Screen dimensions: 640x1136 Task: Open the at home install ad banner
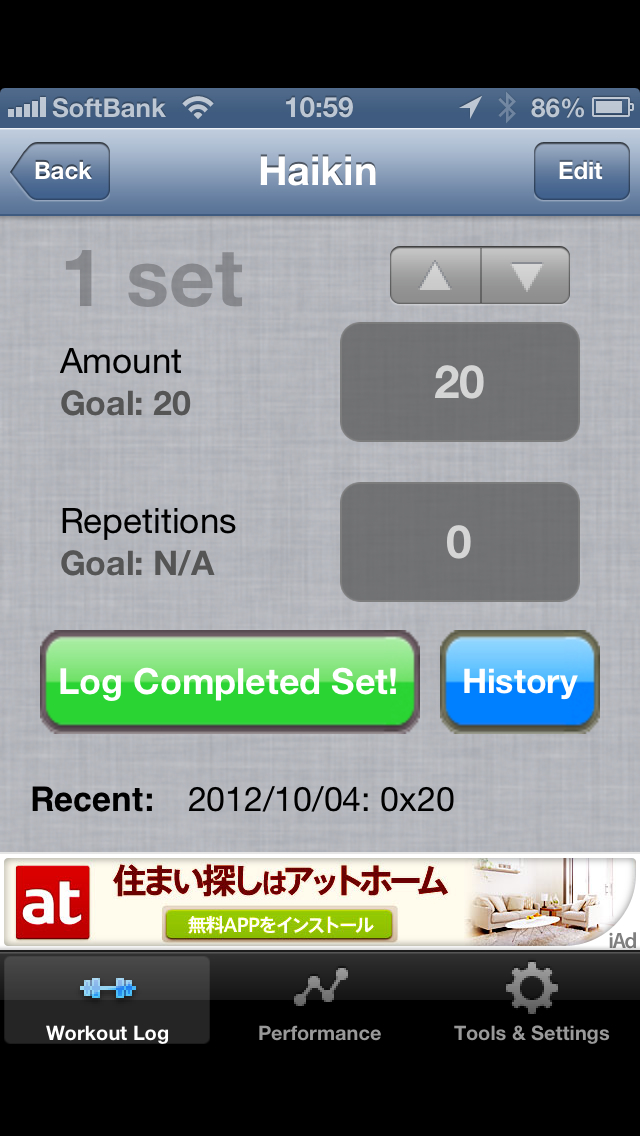point(320,900)
